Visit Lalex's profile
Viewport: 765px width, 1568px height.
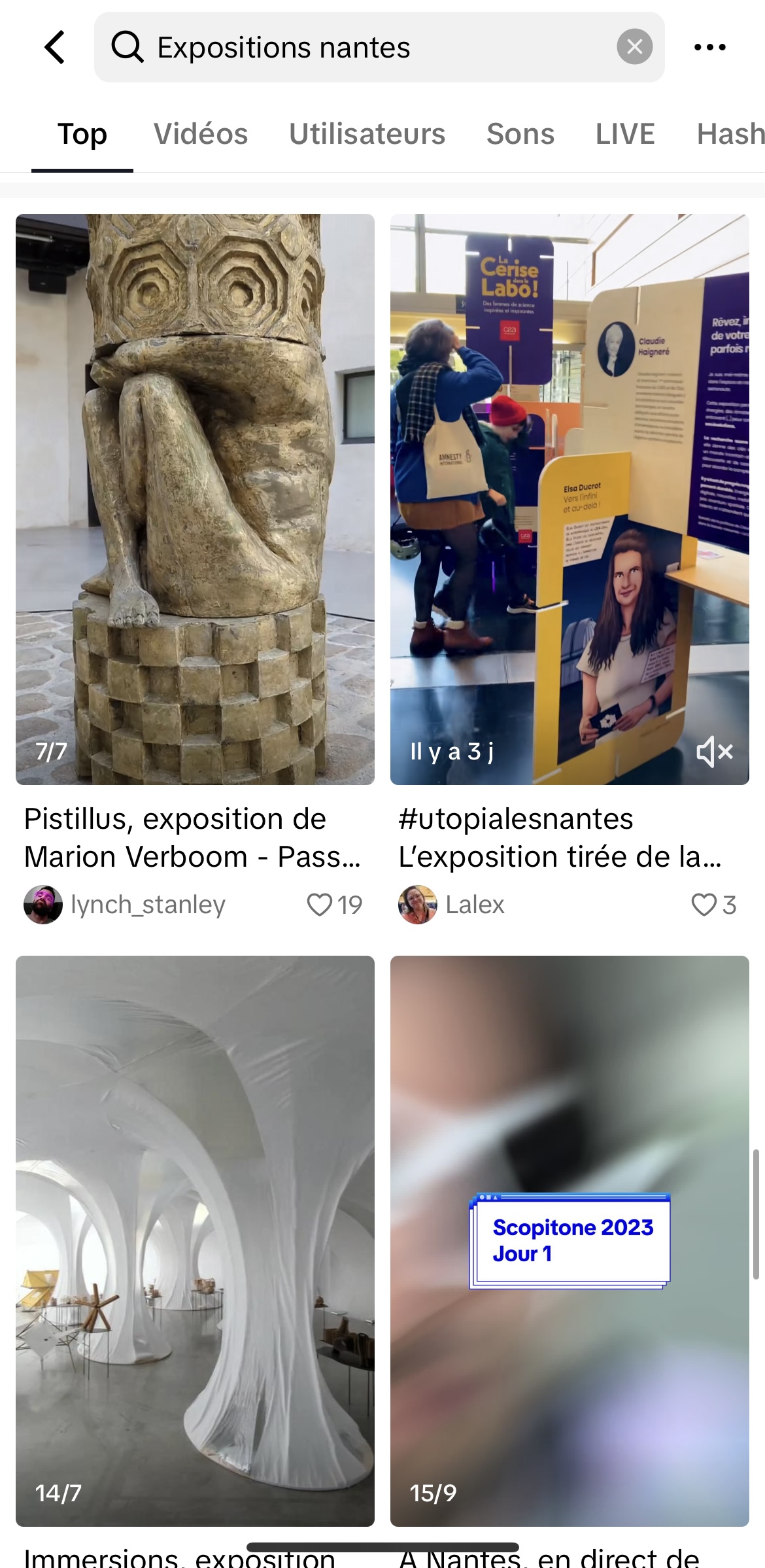(x=451, y=905)
